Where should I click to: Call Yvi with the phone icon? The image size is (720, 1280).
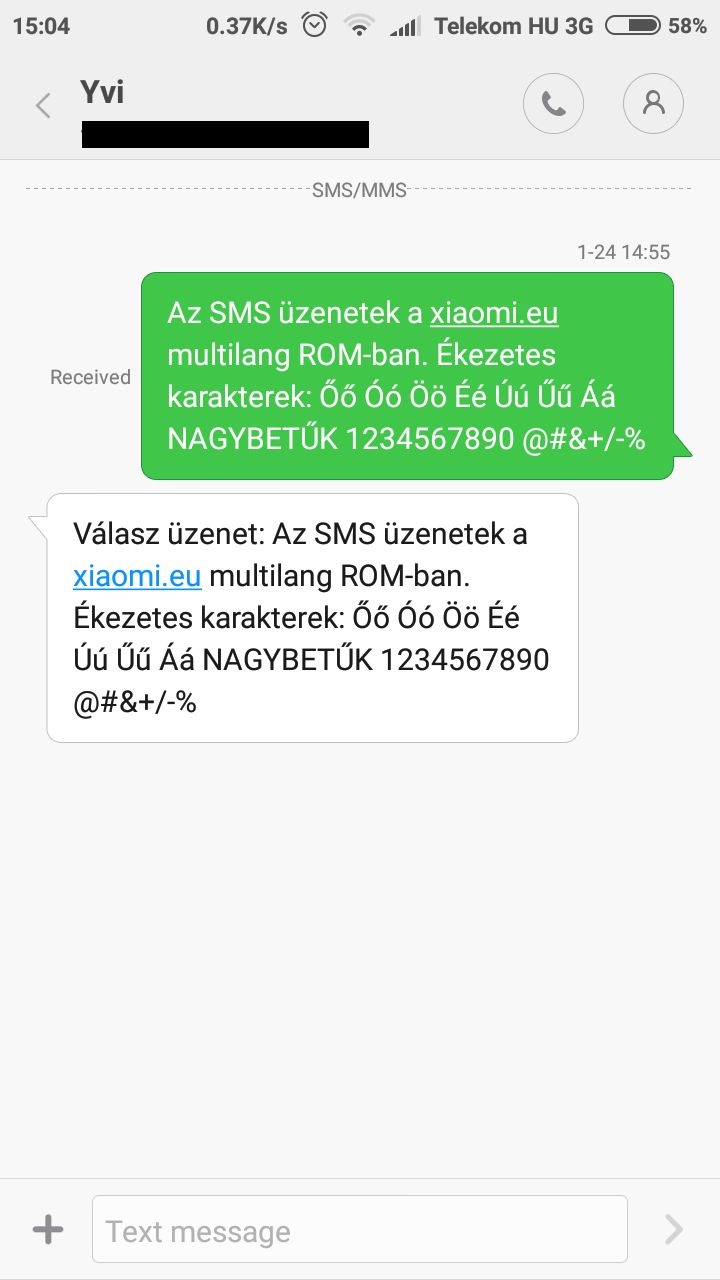pyautogui.click(x=553, y=103)
